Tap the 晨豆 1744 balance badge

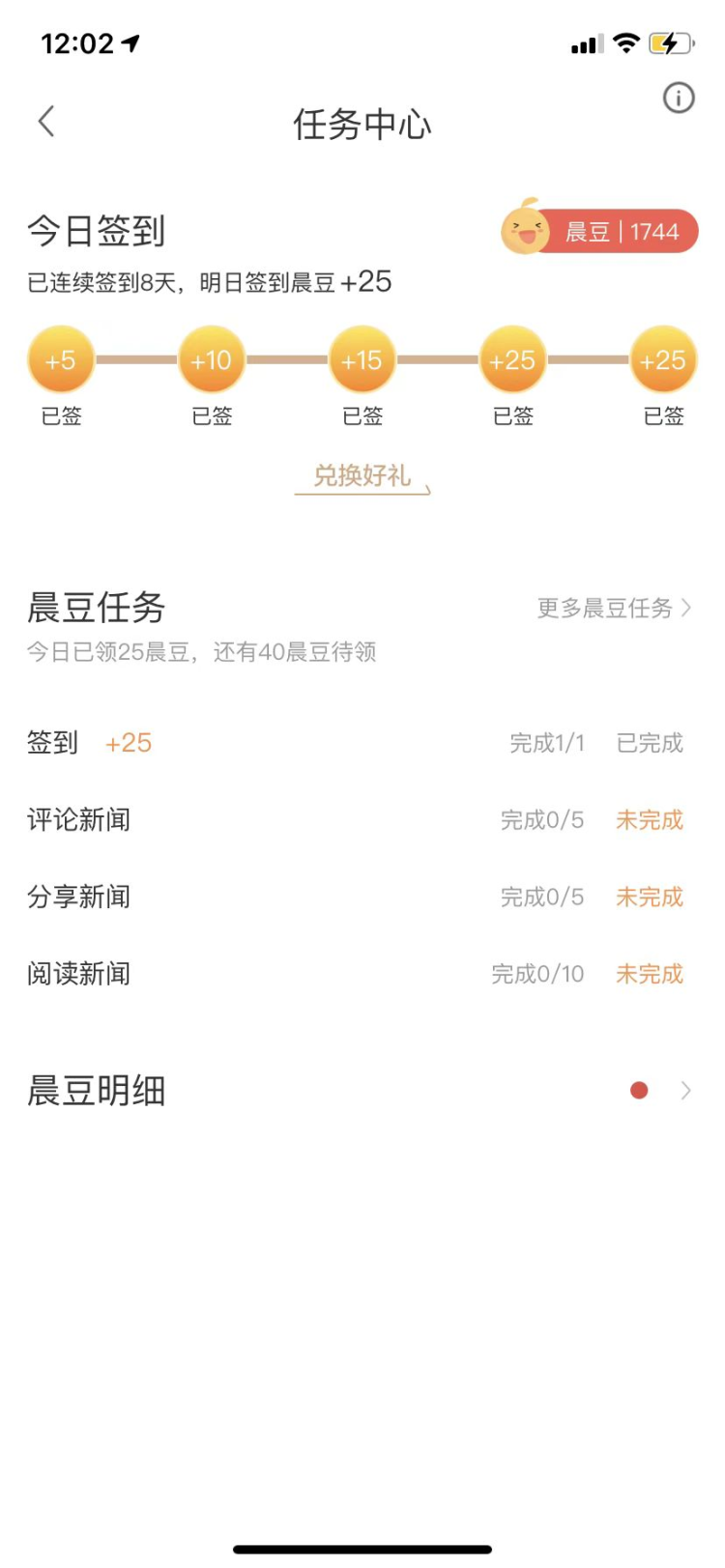599,231
